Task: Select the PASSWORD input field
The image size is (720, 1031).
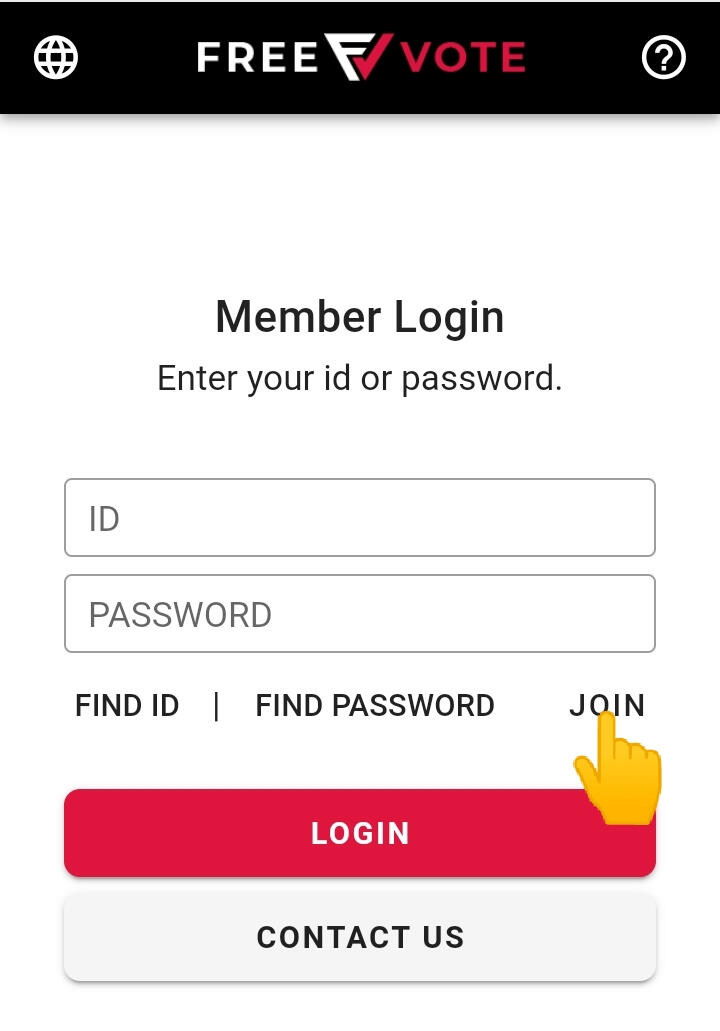Action: tap(360, 614)
